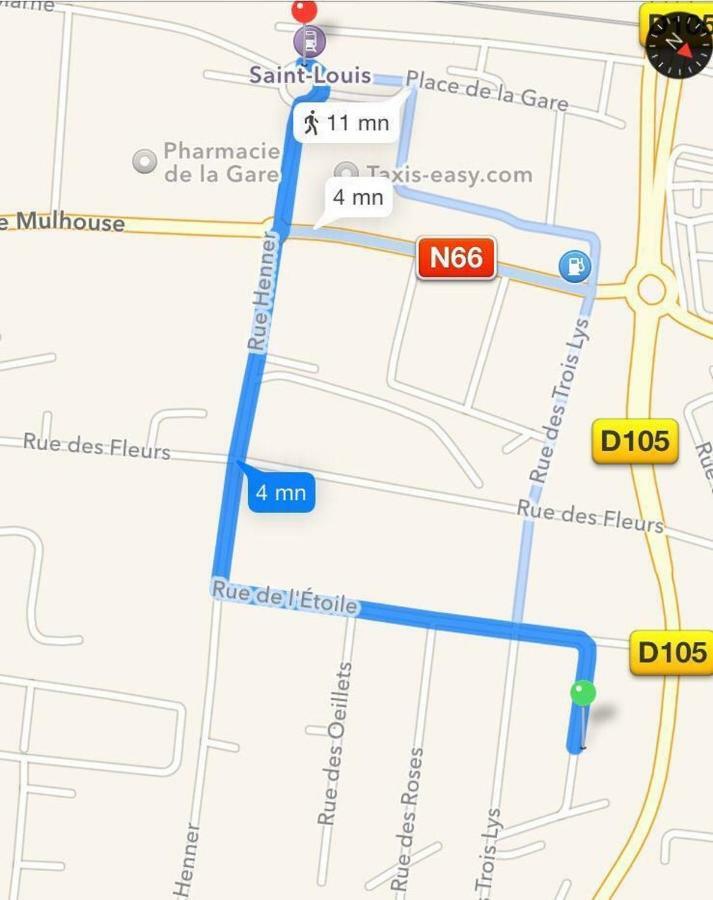The height and width of the screenshot is (900, 713).
Task: Tap the green start pin
Action: coord(583,692)
